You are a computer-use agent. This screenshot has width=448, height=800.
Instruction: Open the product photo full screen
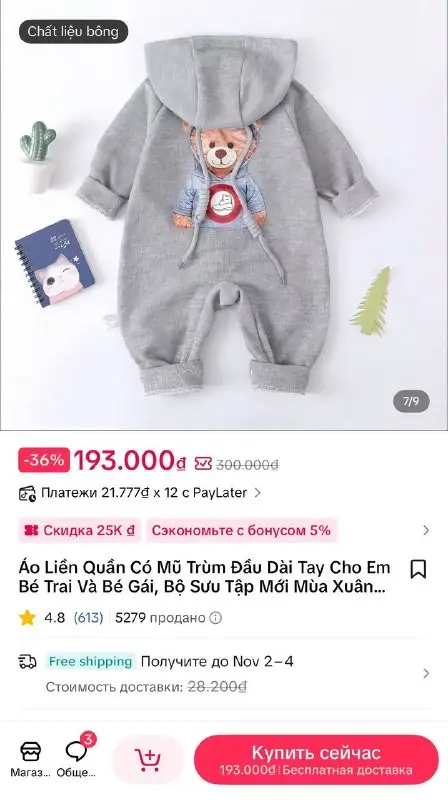click(224, 215)
